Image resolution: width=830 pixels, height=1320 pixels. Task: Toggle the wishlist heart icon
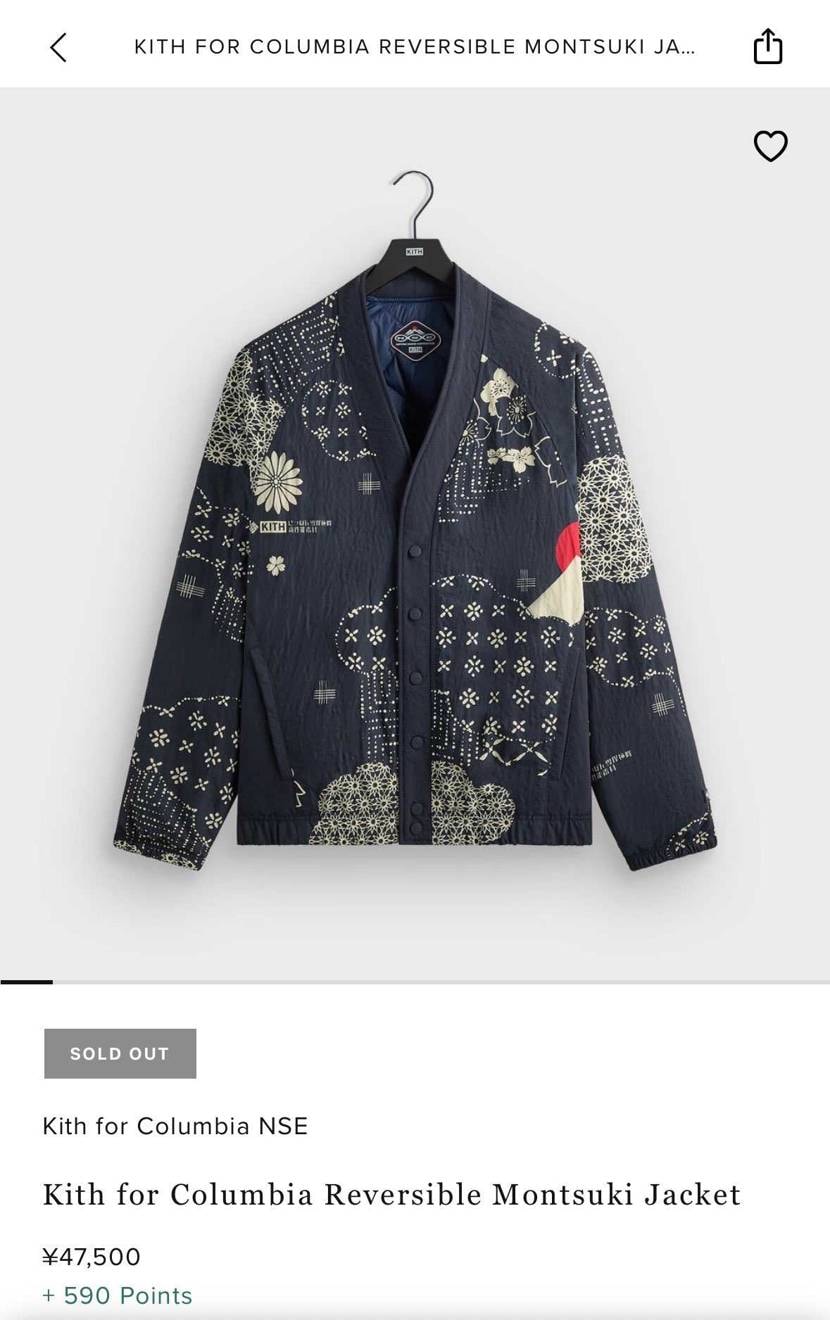771,146
